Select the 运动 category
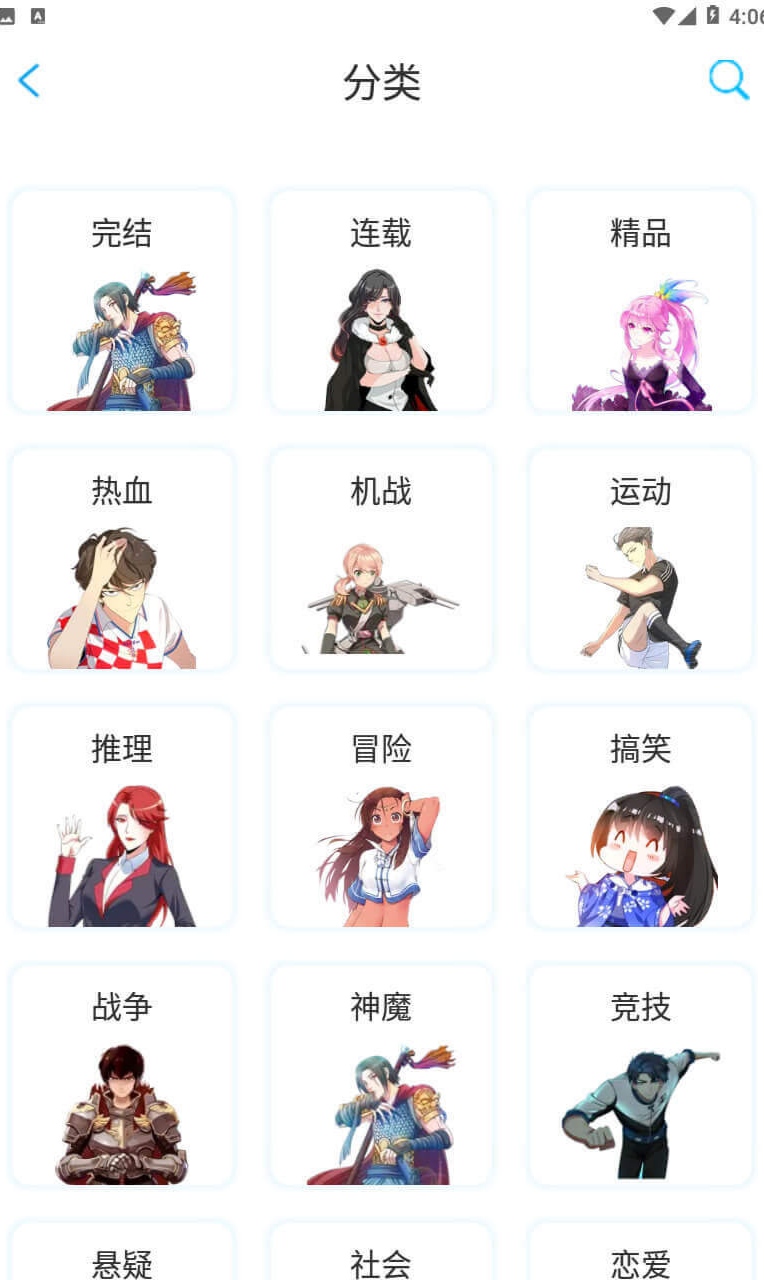The height and width of the screenshot is (1280, 764). point(640,558)
